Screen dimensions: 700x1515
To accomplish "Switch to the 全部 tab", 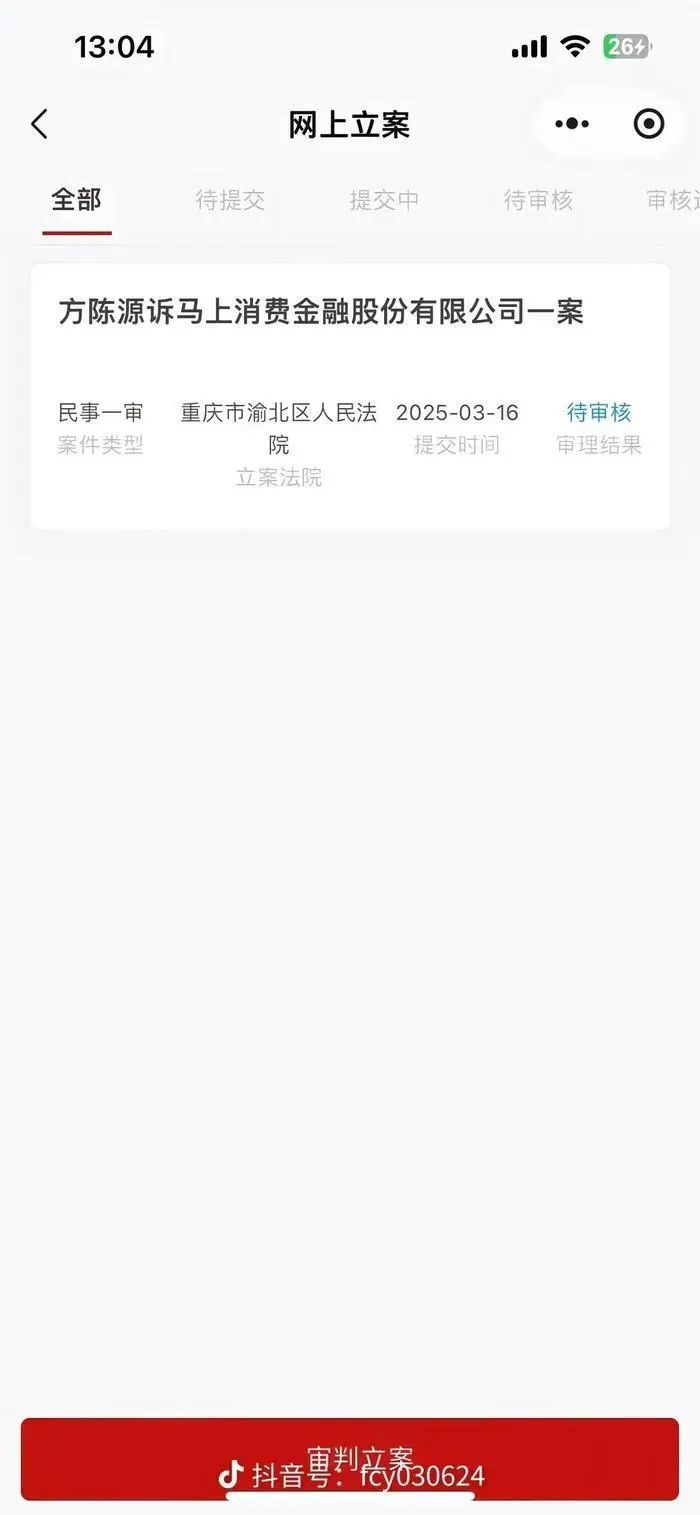I will coord(77,200).
